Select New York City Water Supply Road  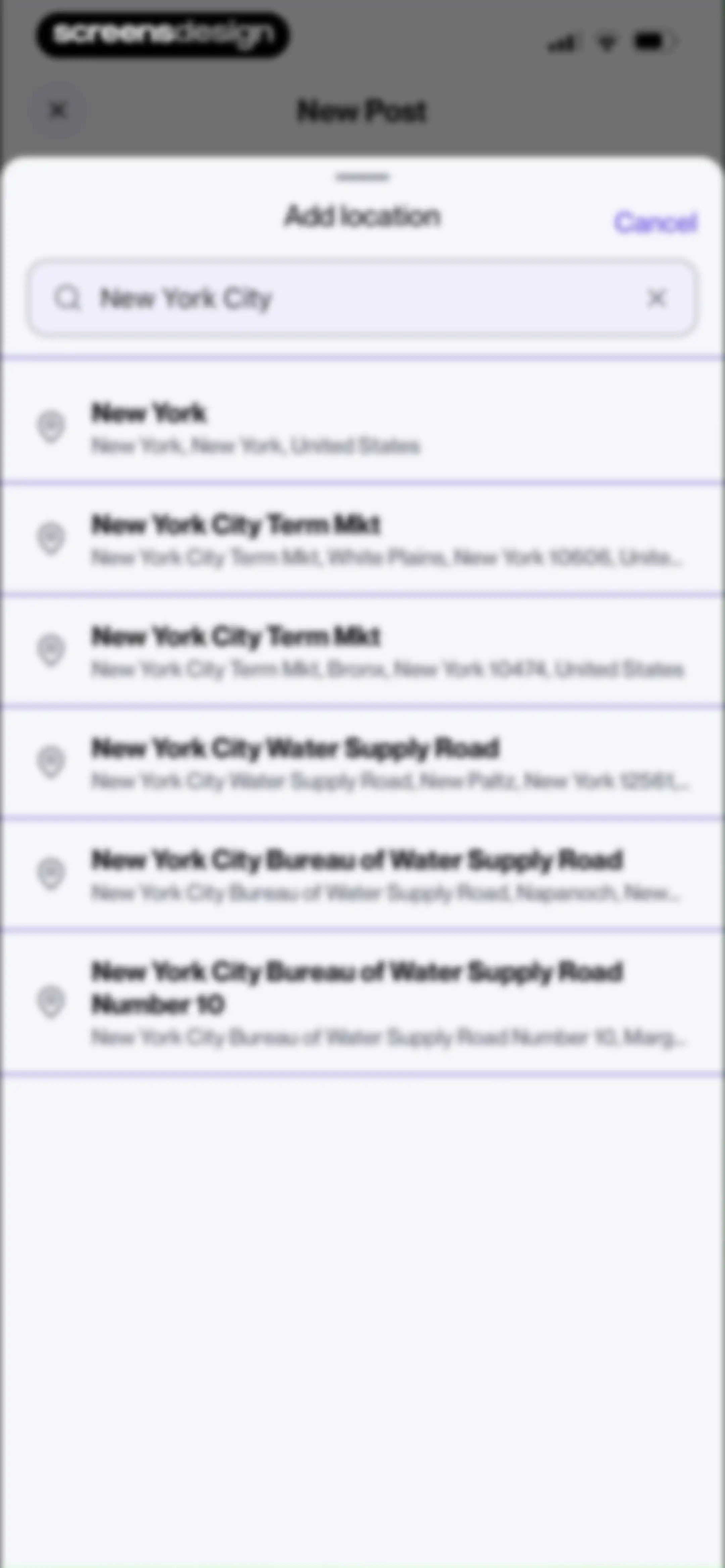[362, 763]
